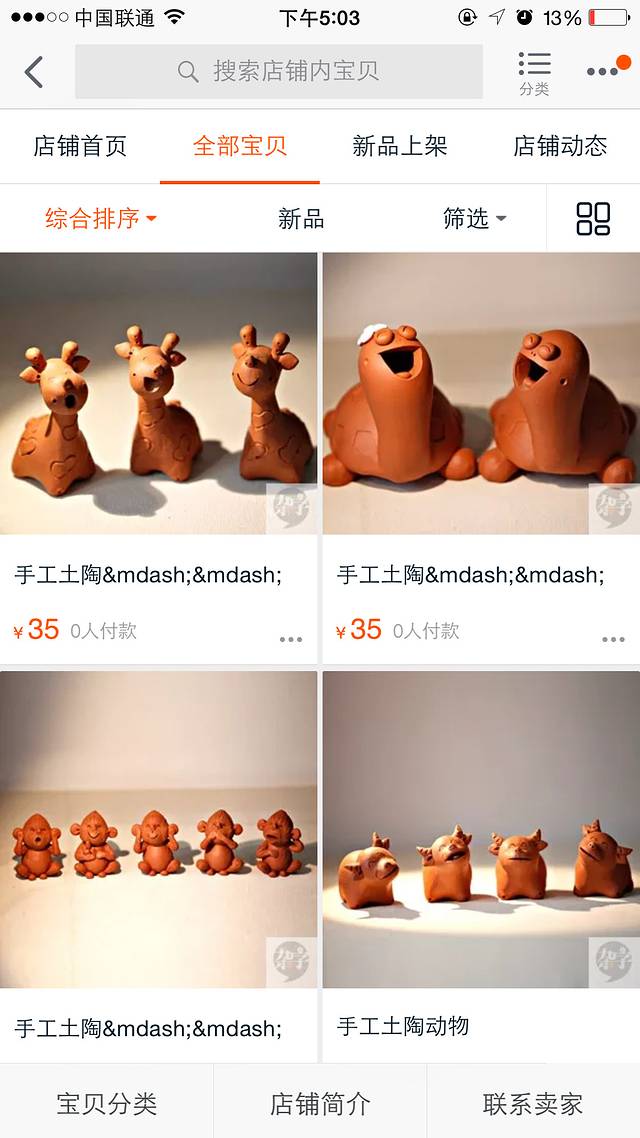
Task: Select the 全部宝贝 tab
Action: click(240, 146)
